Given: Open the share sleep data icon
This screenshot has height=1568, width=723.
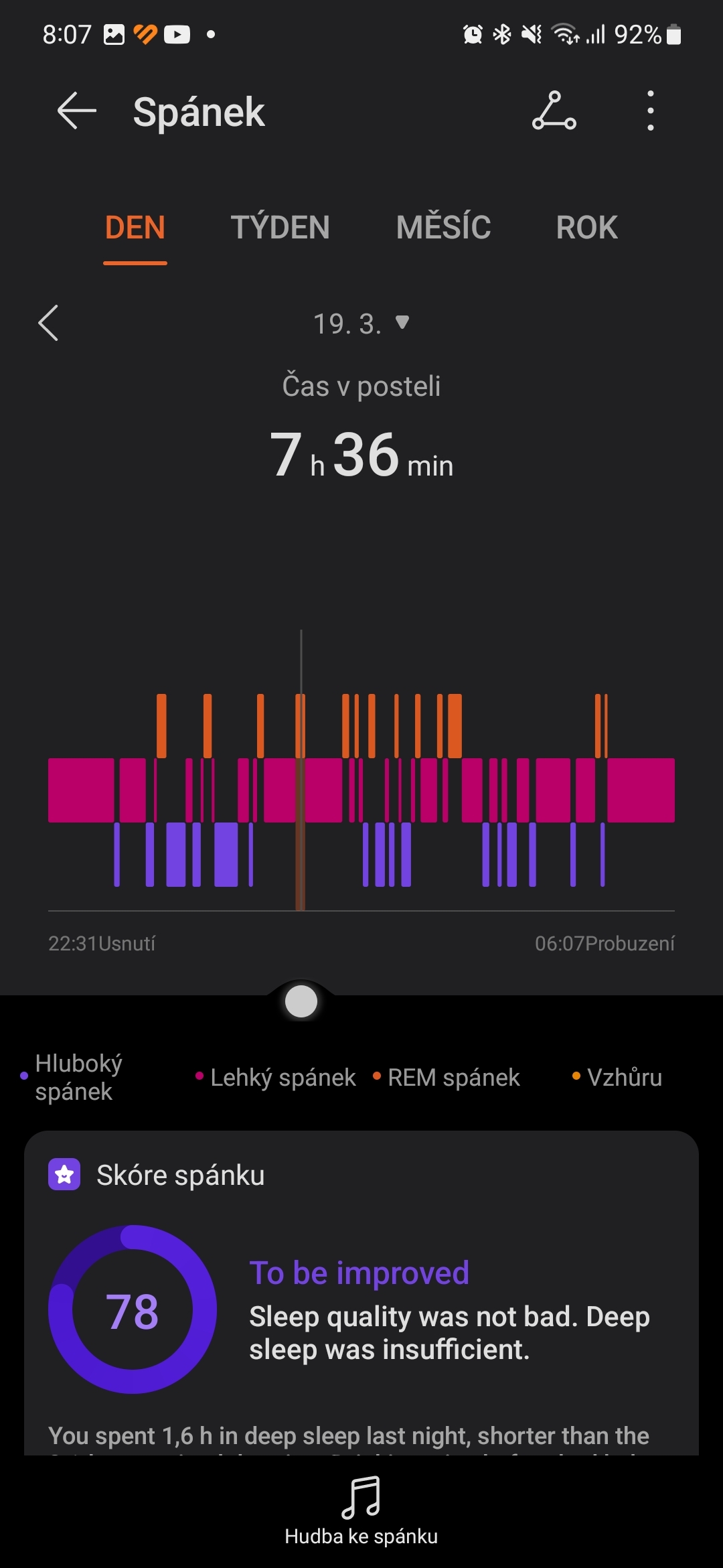Looking at the screenshot, I should [x=555, y=111].
